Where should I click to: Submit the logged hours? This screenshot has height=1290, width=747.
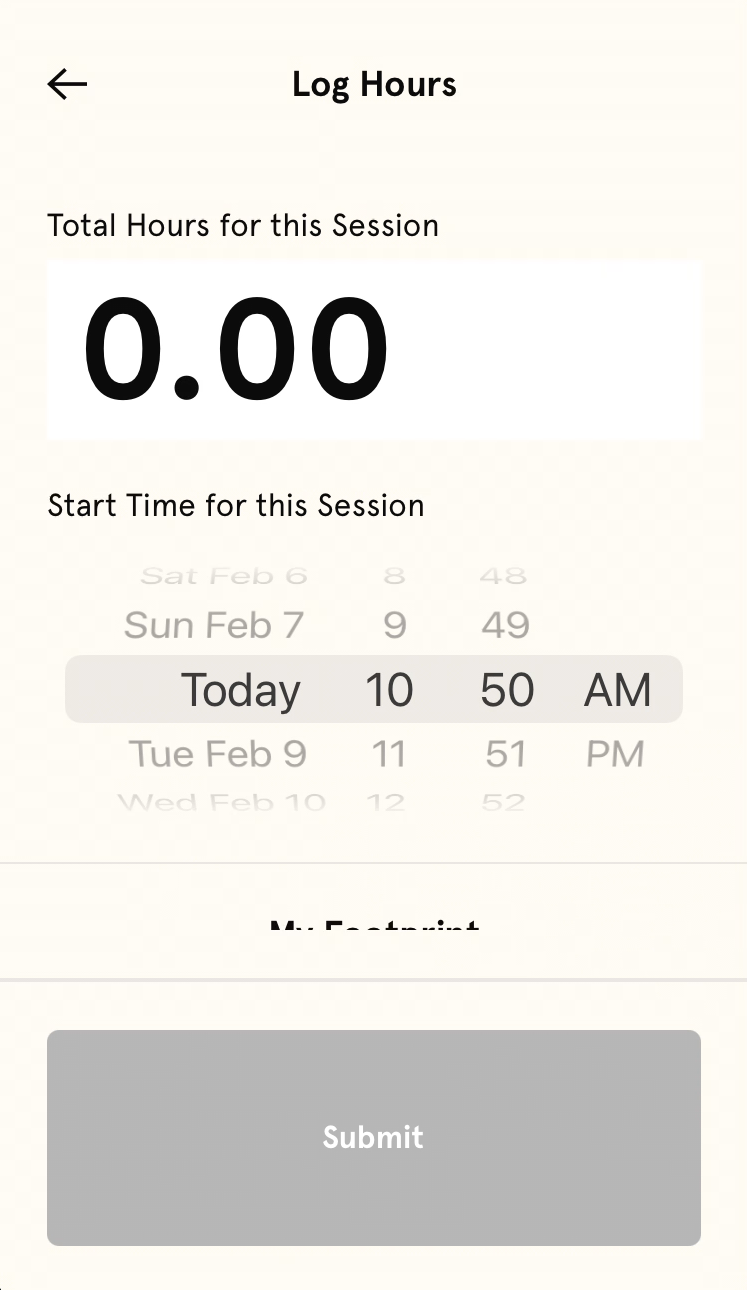(374, 1138)
